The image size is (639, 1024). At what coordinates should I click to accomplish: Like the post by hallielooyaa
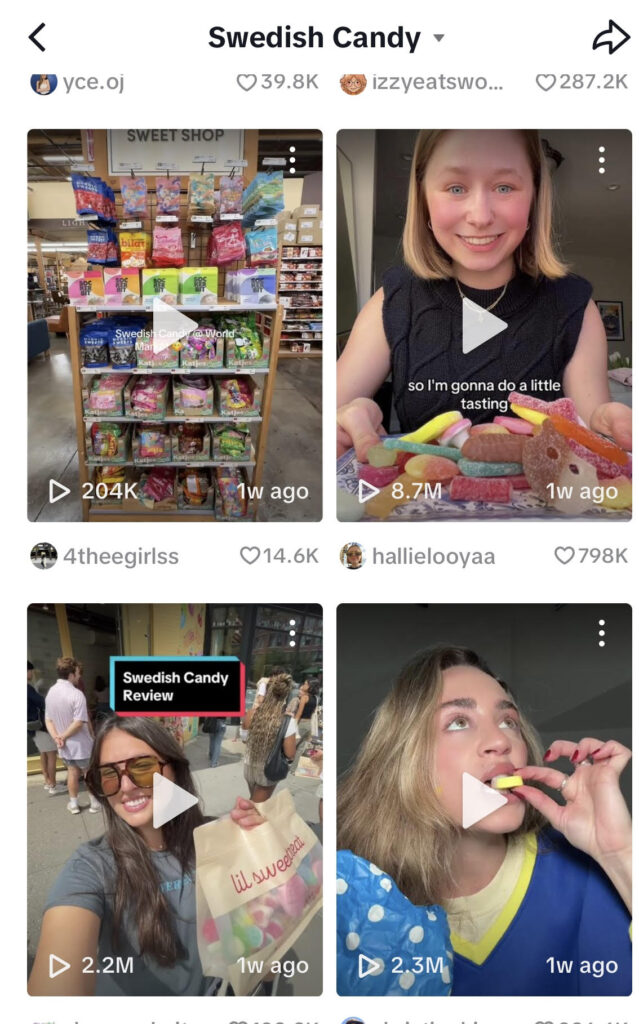click(x=565, y=556)
